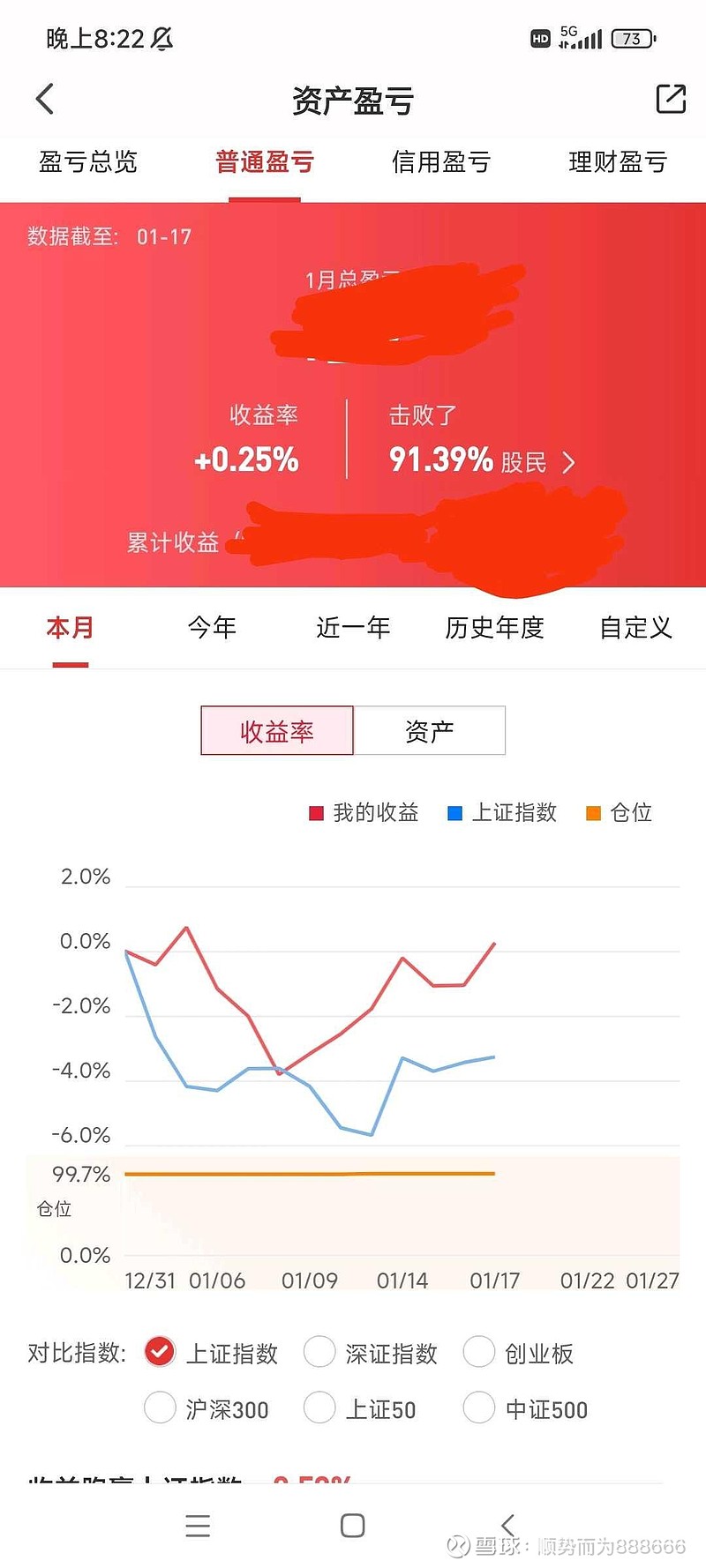Open 历史年度 yearly history view

[x=496, y=627]
